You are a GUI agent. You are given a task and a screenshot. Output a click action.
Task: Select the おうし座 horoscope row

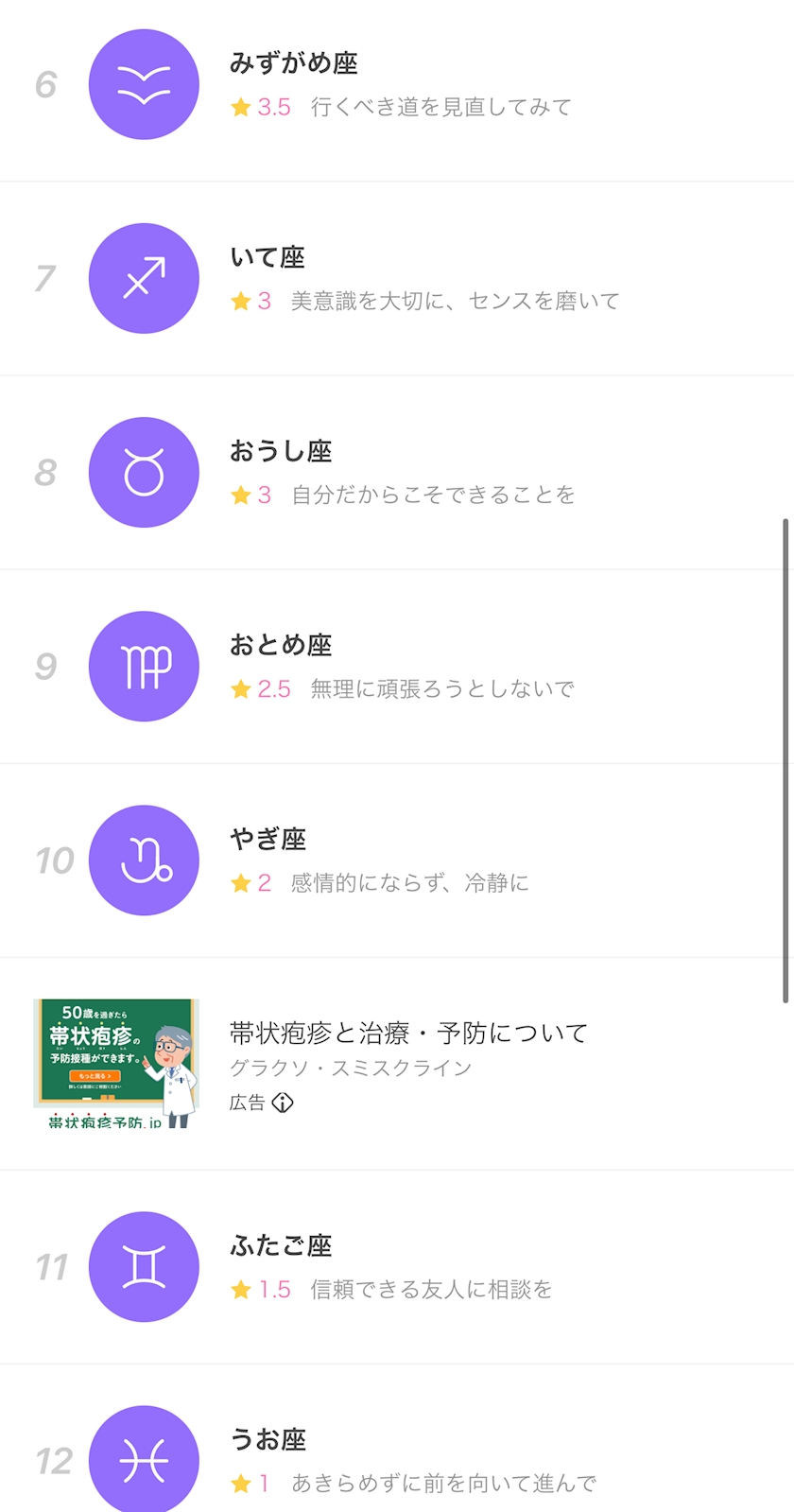click(397, 473)
